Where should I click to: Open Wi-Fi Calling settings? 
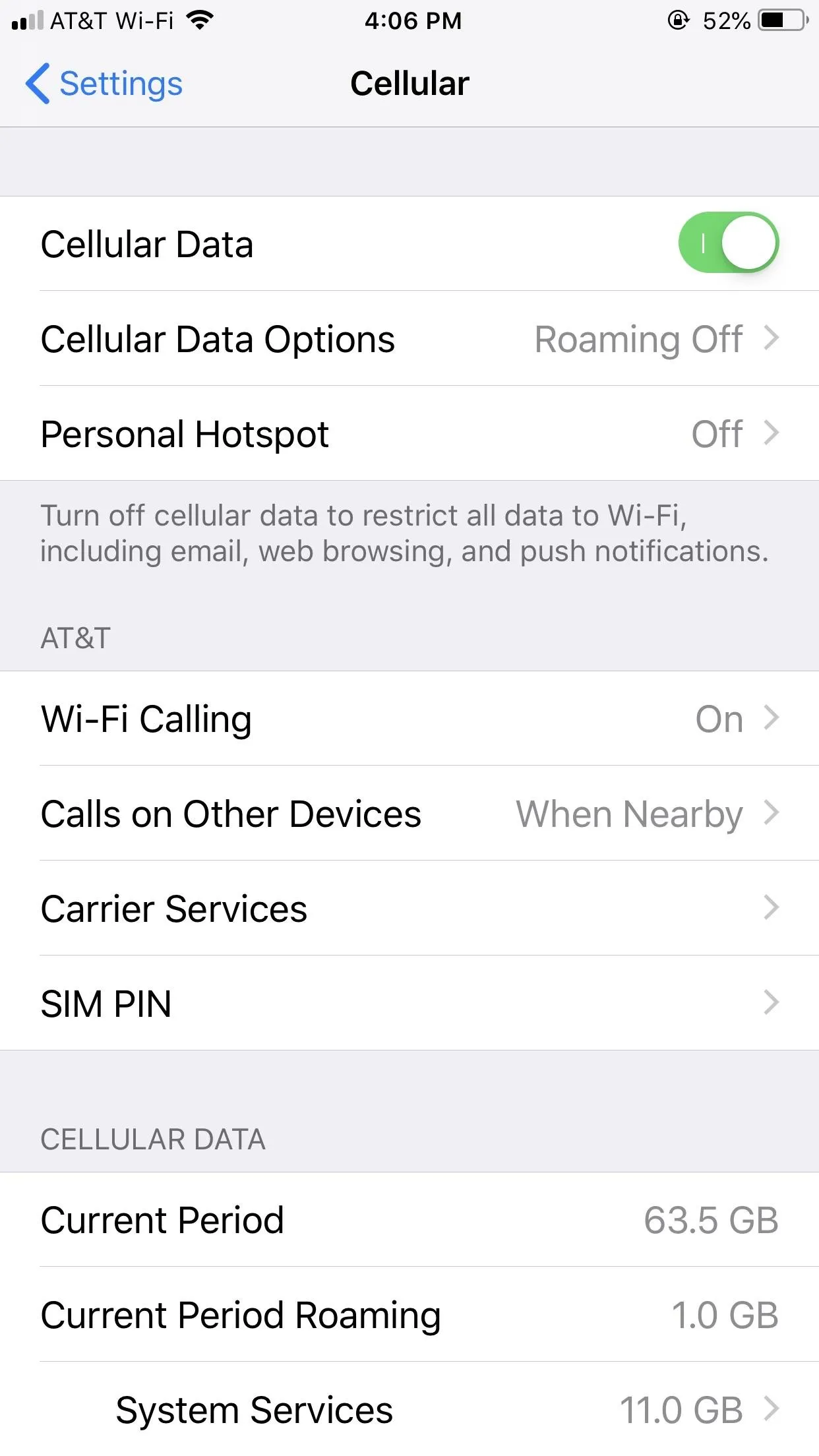(409, 718)
